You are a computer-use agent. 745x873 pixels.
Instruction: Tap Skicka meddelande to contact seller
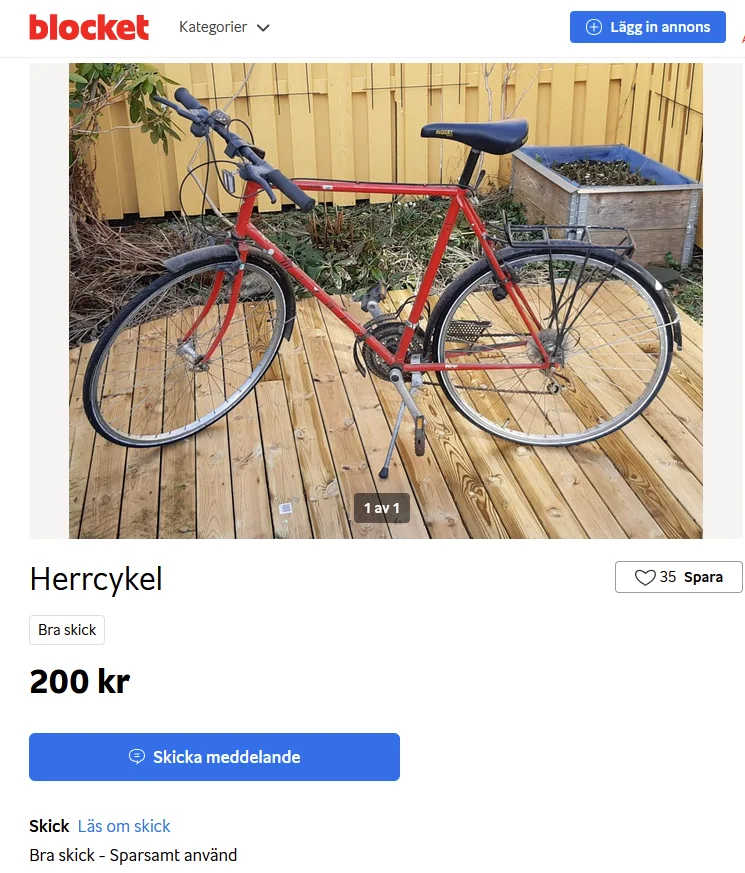(x=214, y=757)
